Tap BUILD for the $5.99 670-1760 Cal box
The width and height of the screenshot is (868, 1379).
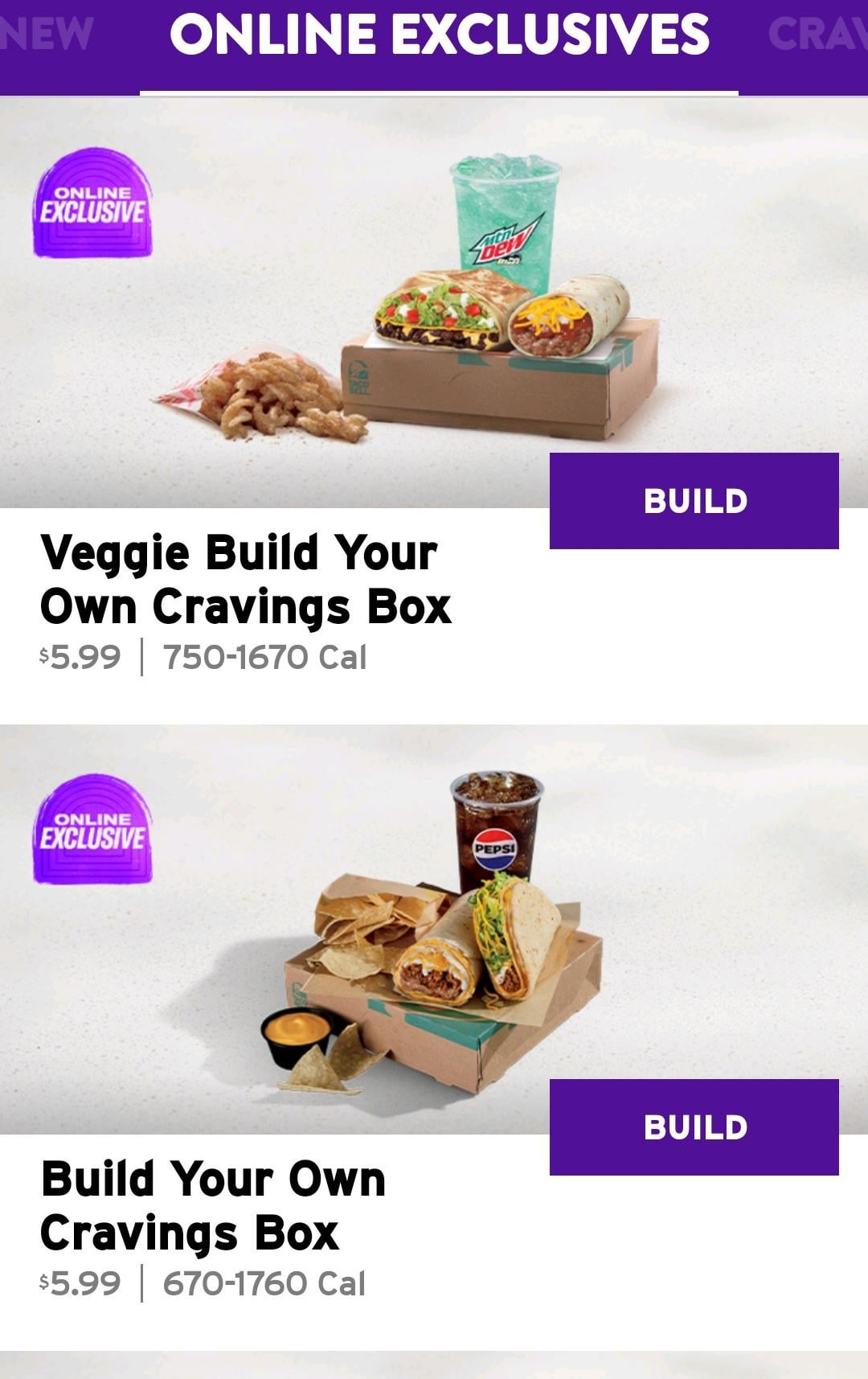[694, 1127]
